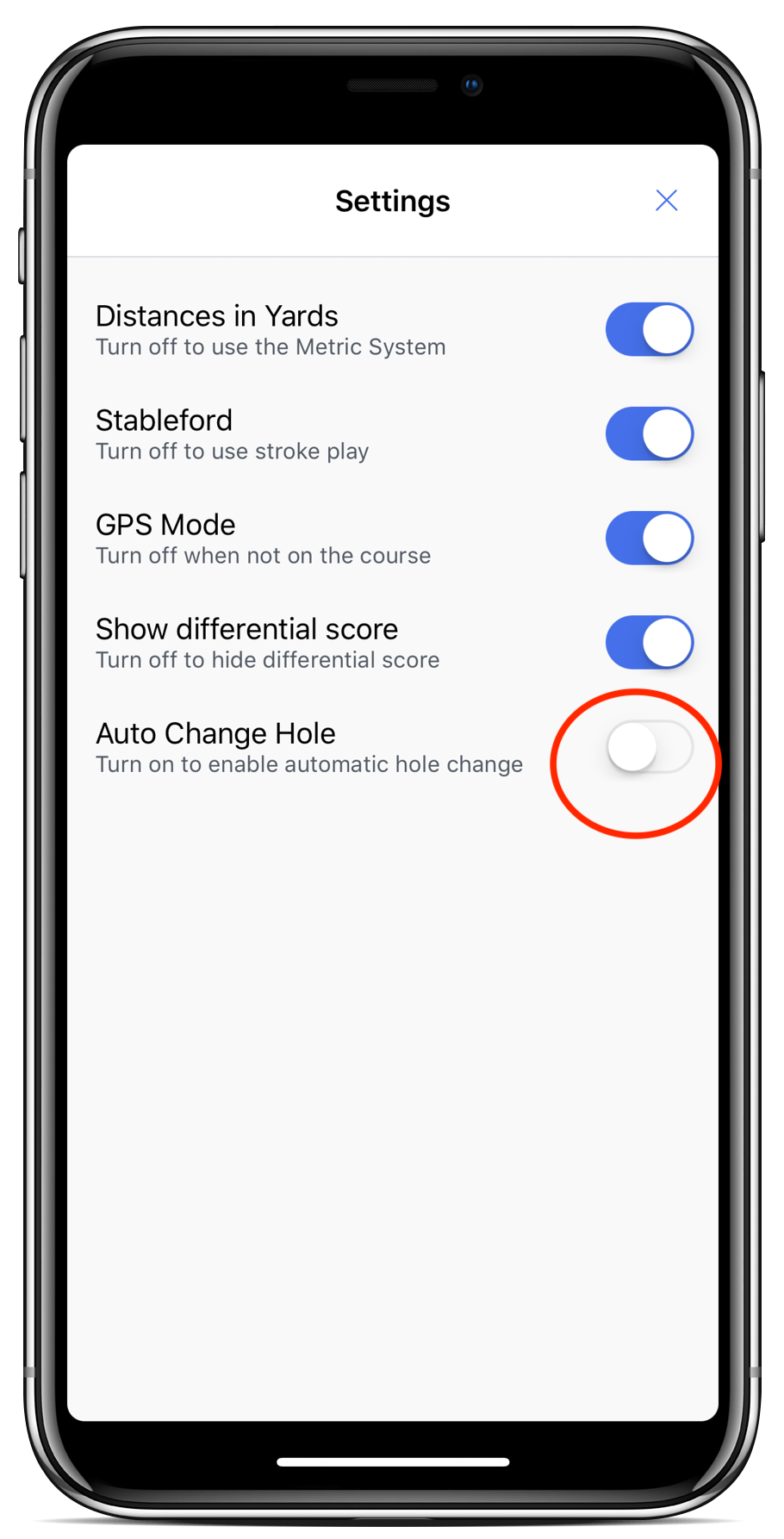Hide differential score with its toggle
The image size is (784, 1539).
[x=649, y=642]
